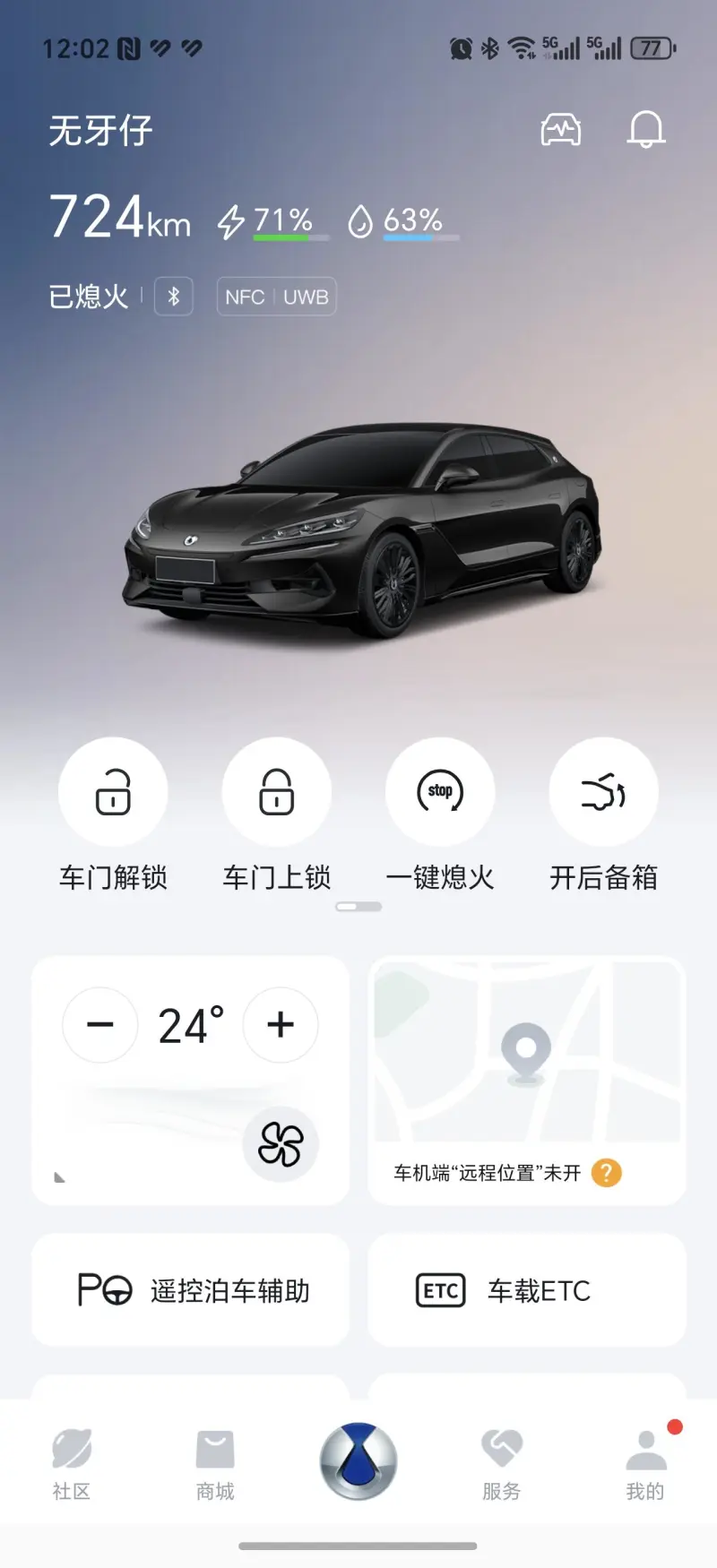Tap the fan icon in climate card

pos(281,1144)
